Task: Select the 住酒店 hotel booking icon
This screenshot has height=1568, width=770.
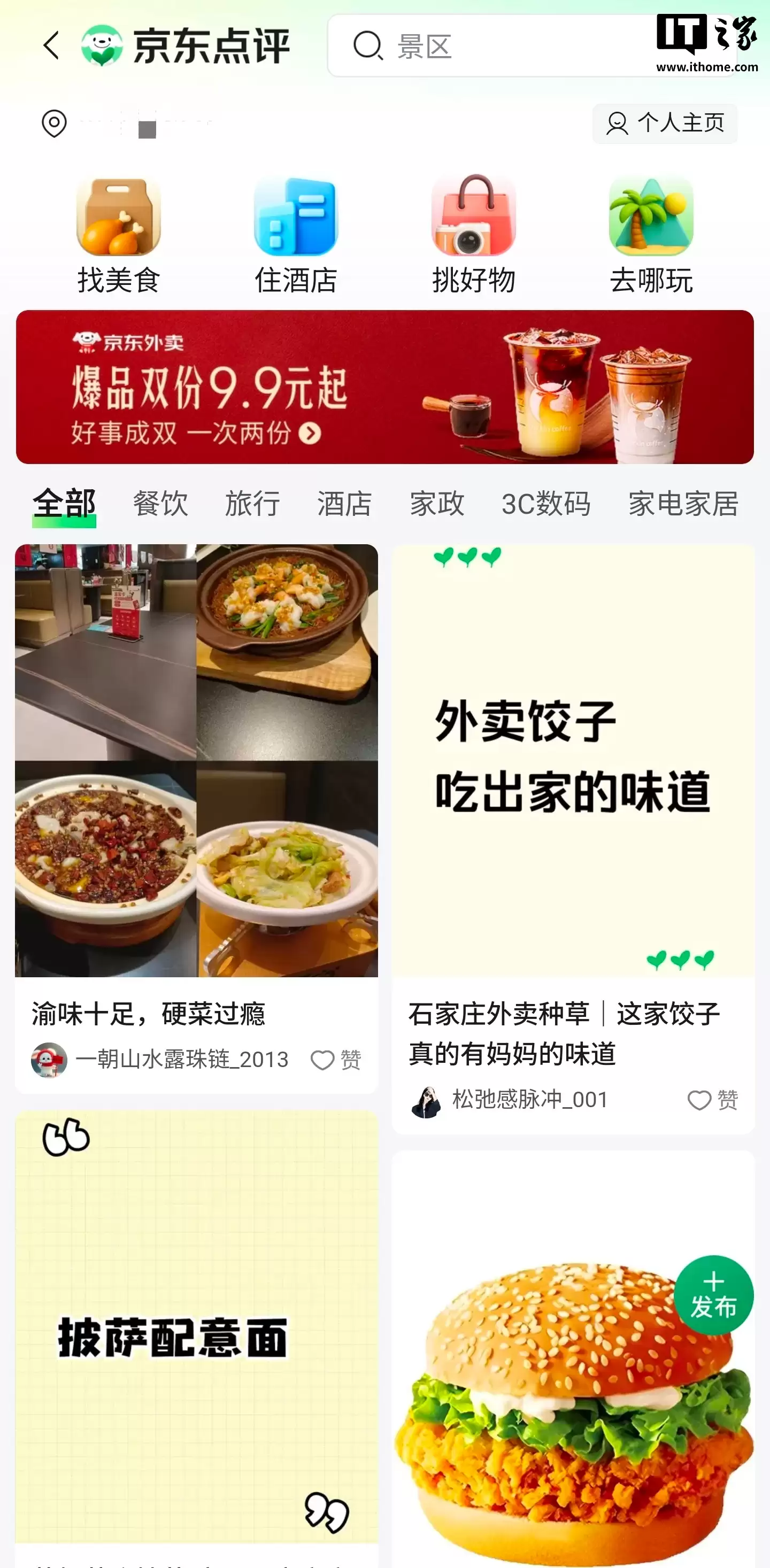Action: (x=295, y=219)
